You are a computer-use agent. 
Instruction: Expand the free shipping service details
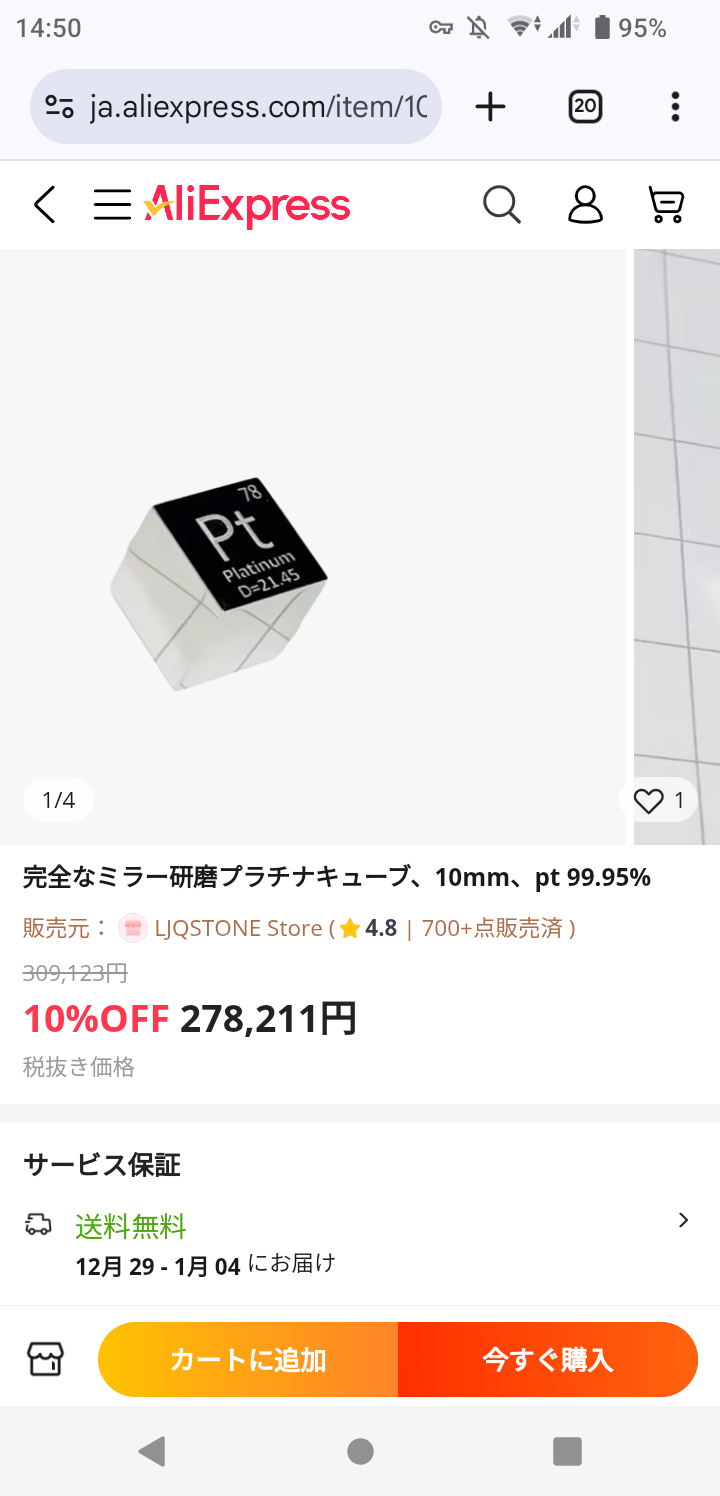360,1238
